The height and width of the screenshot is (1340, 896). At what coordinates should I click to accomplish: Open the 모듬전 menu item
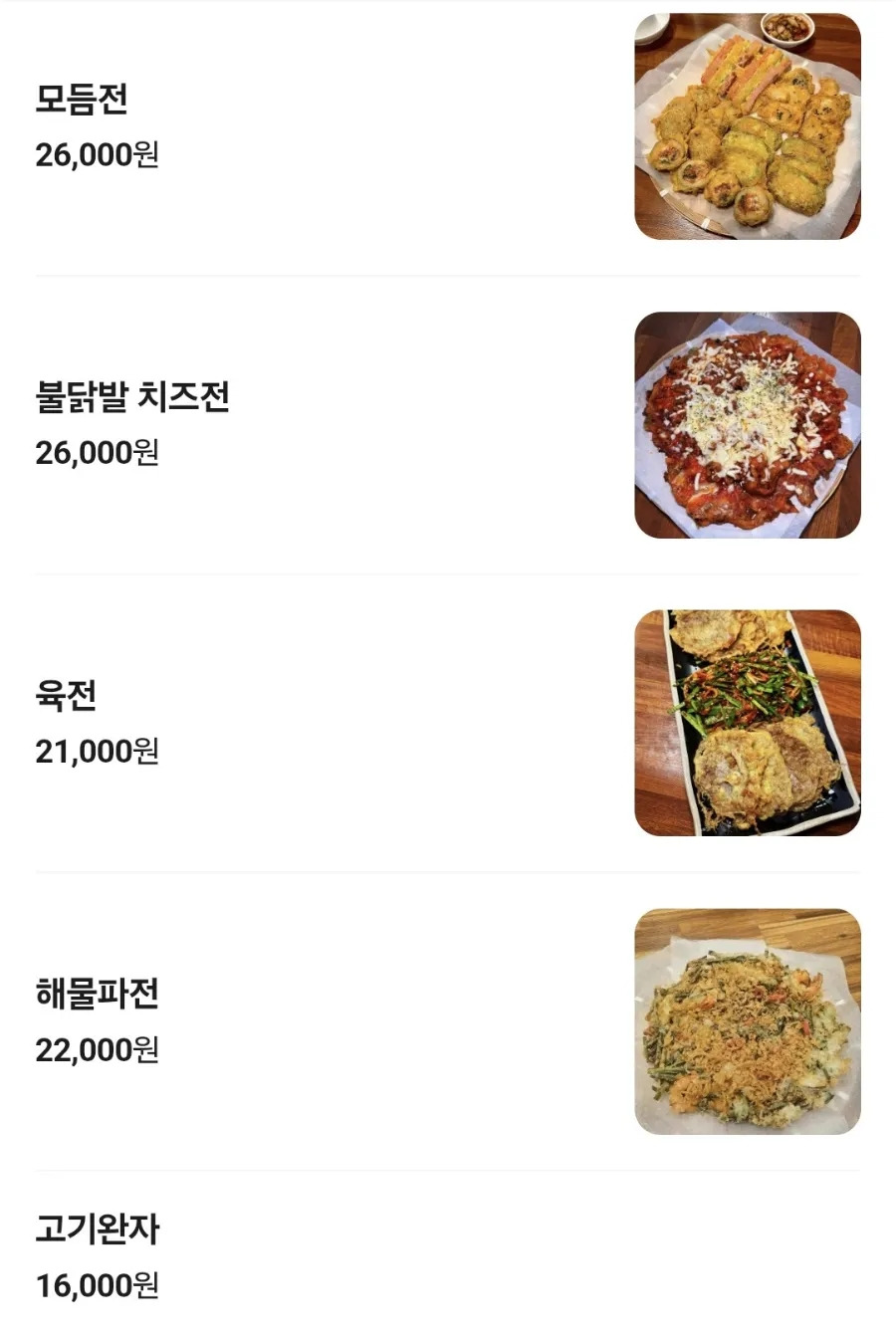click(83, 100)
